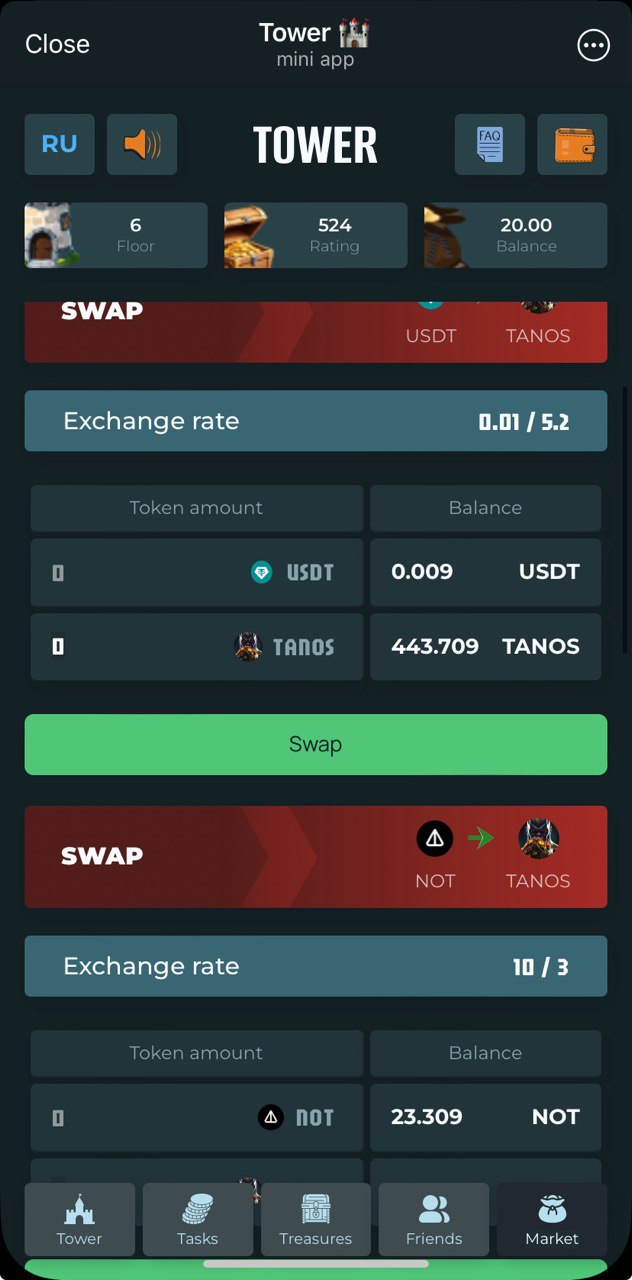Switch language with the RU button
The width and height of the screenshot is (632, 1280).
[59, 144]
